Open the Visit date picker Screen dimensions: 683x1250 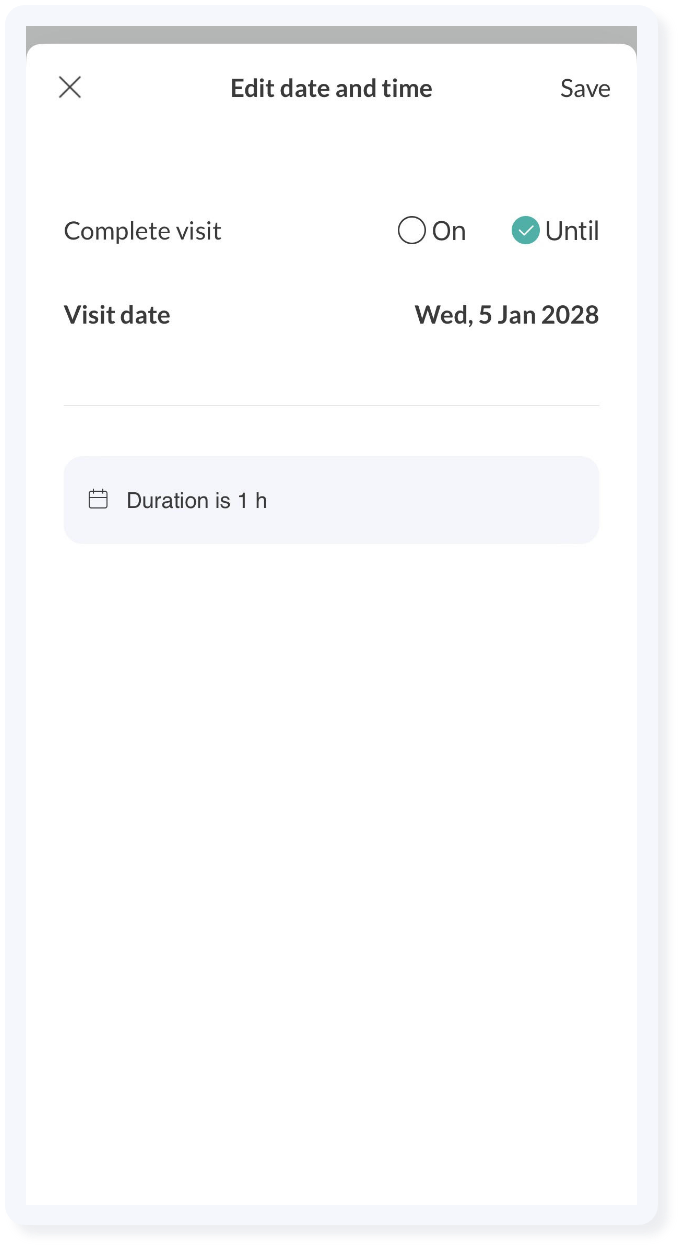331,315
